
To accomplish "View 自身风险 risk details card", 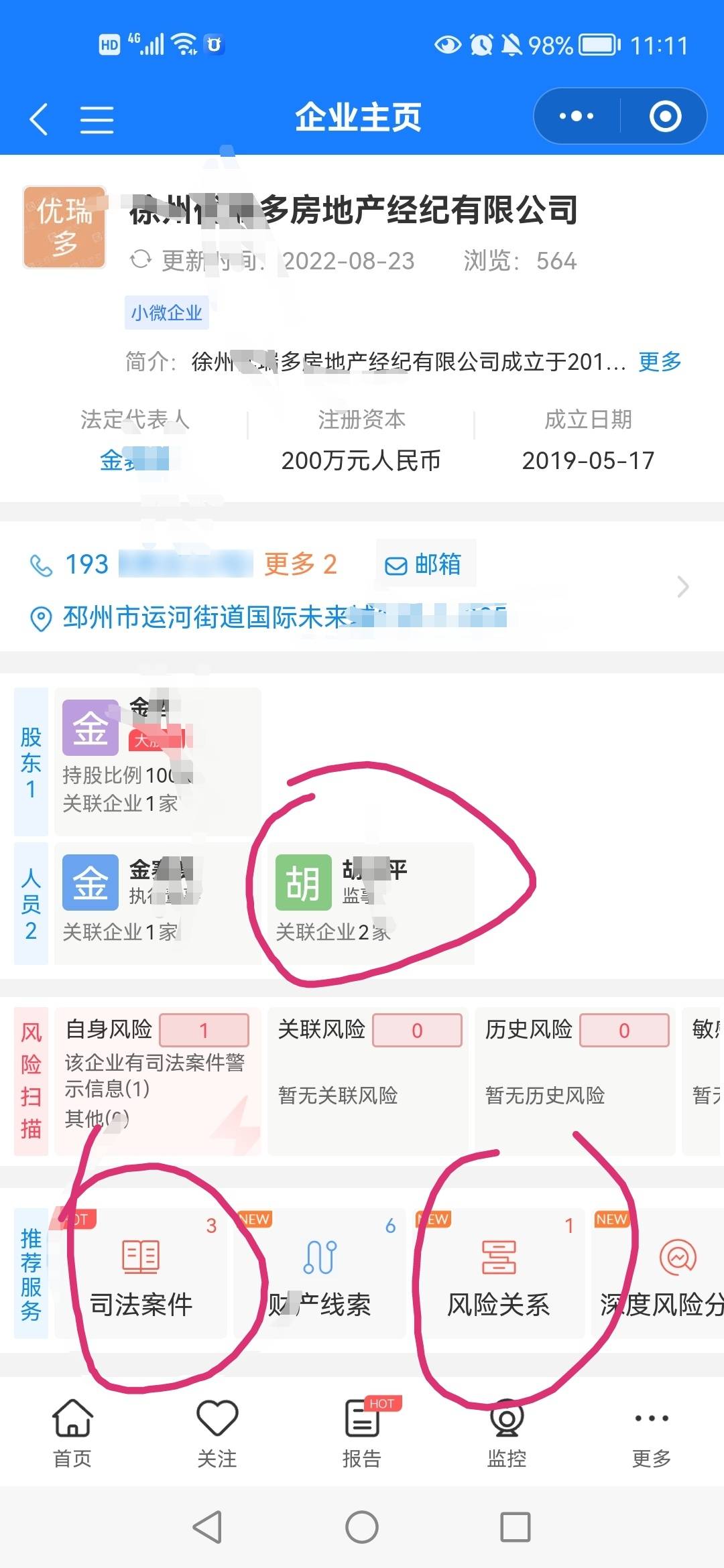I will (x=158, y=1081).
